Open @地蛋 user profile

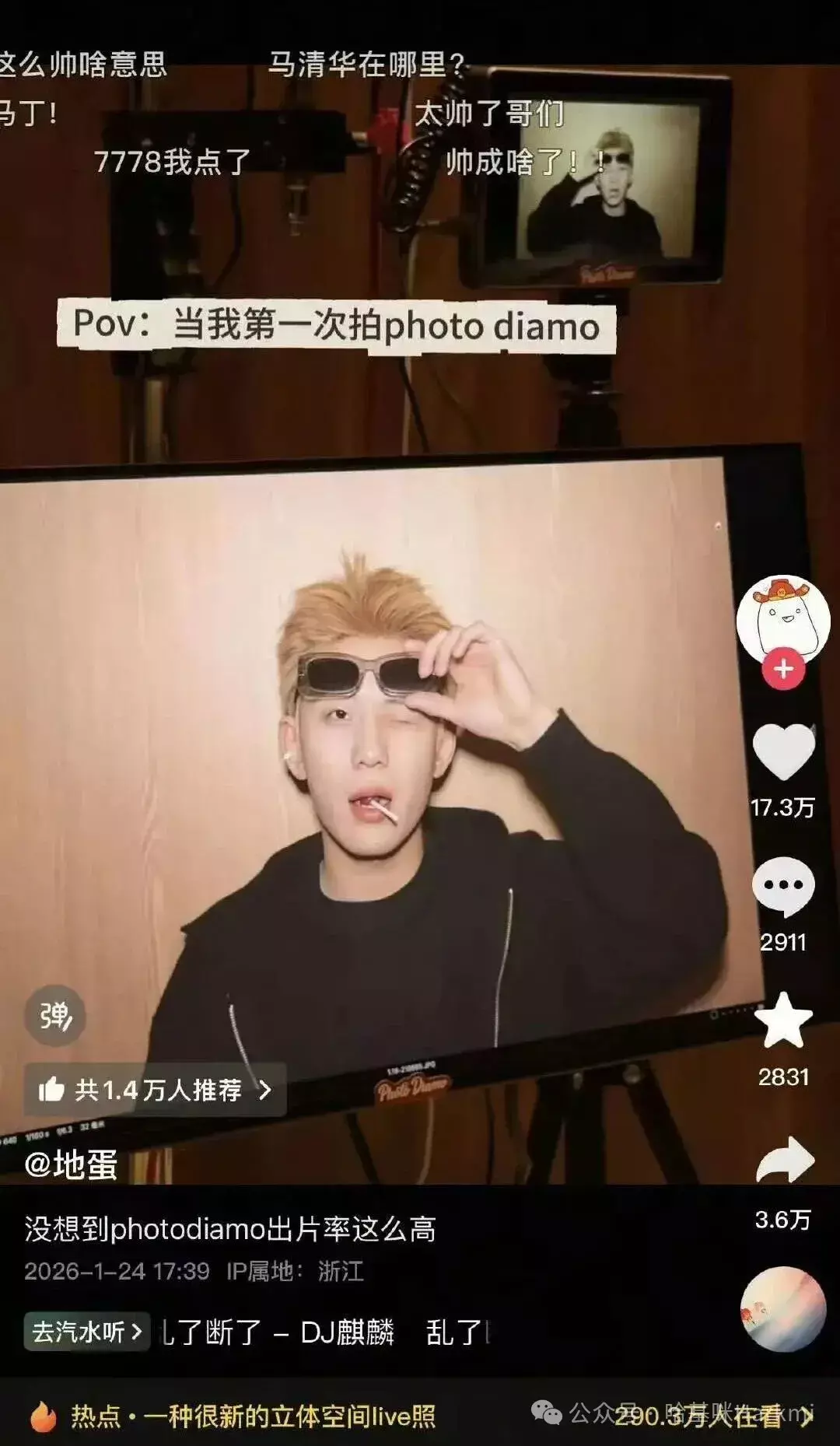pyautogui.click(x=71, y=1164)
